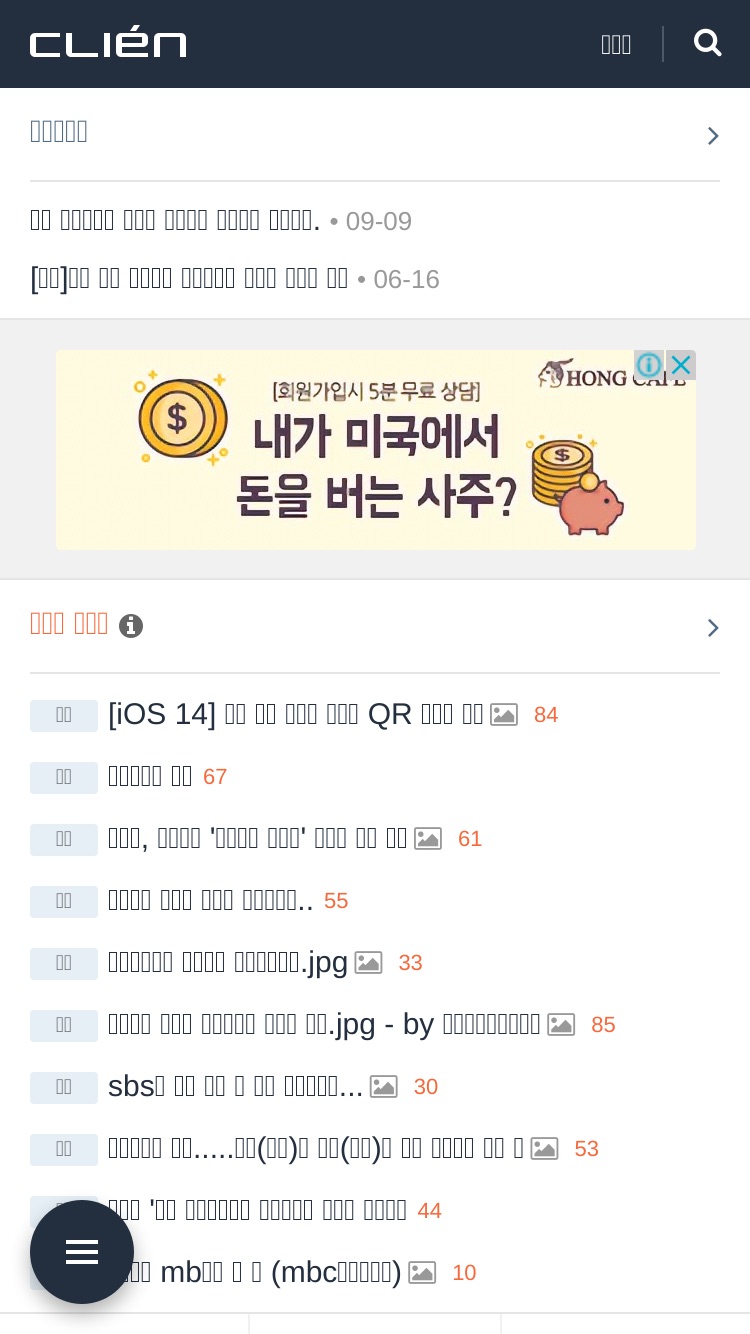
Task: Open the iOS 14 QR post
Action: click(296, 714)
